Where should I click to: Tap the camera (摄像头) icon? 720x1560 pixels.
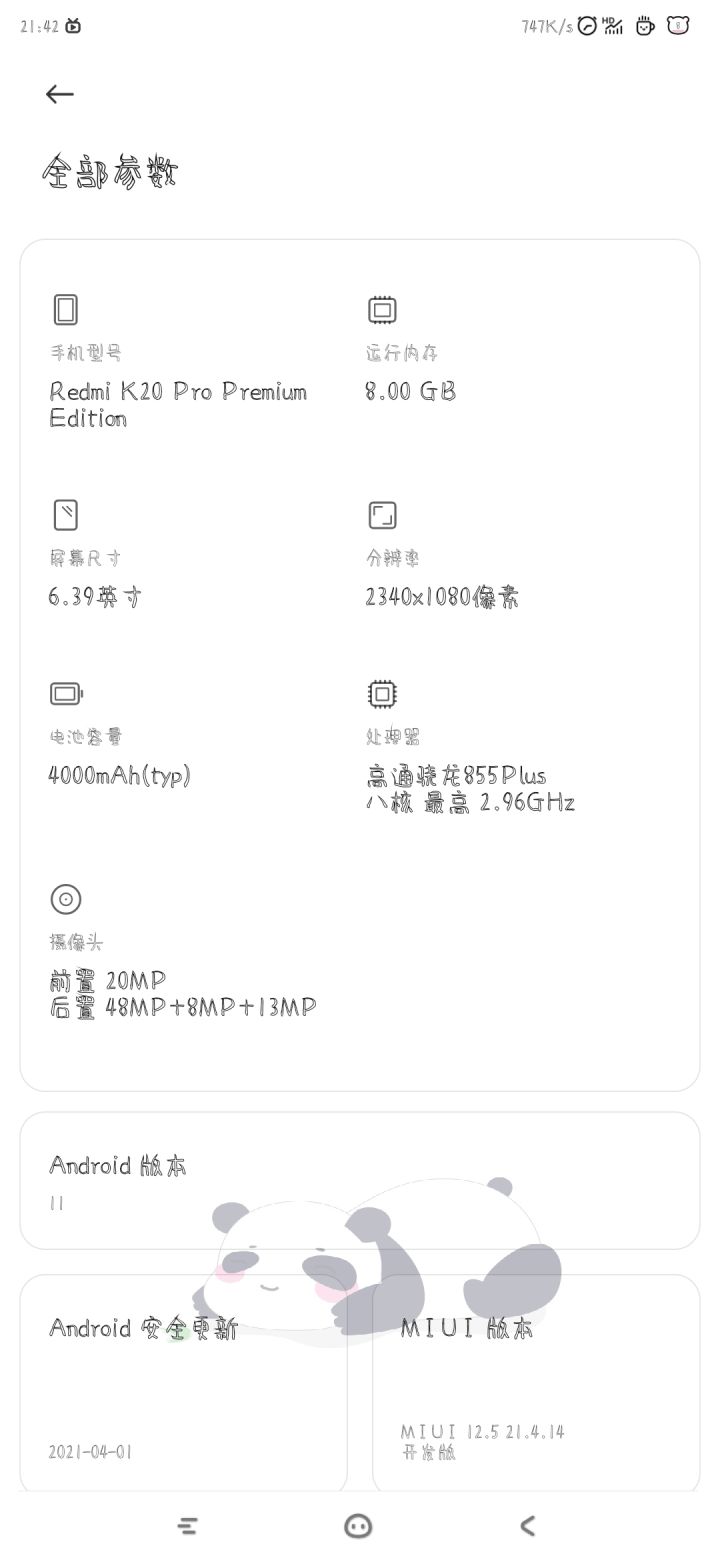[65, 899]
